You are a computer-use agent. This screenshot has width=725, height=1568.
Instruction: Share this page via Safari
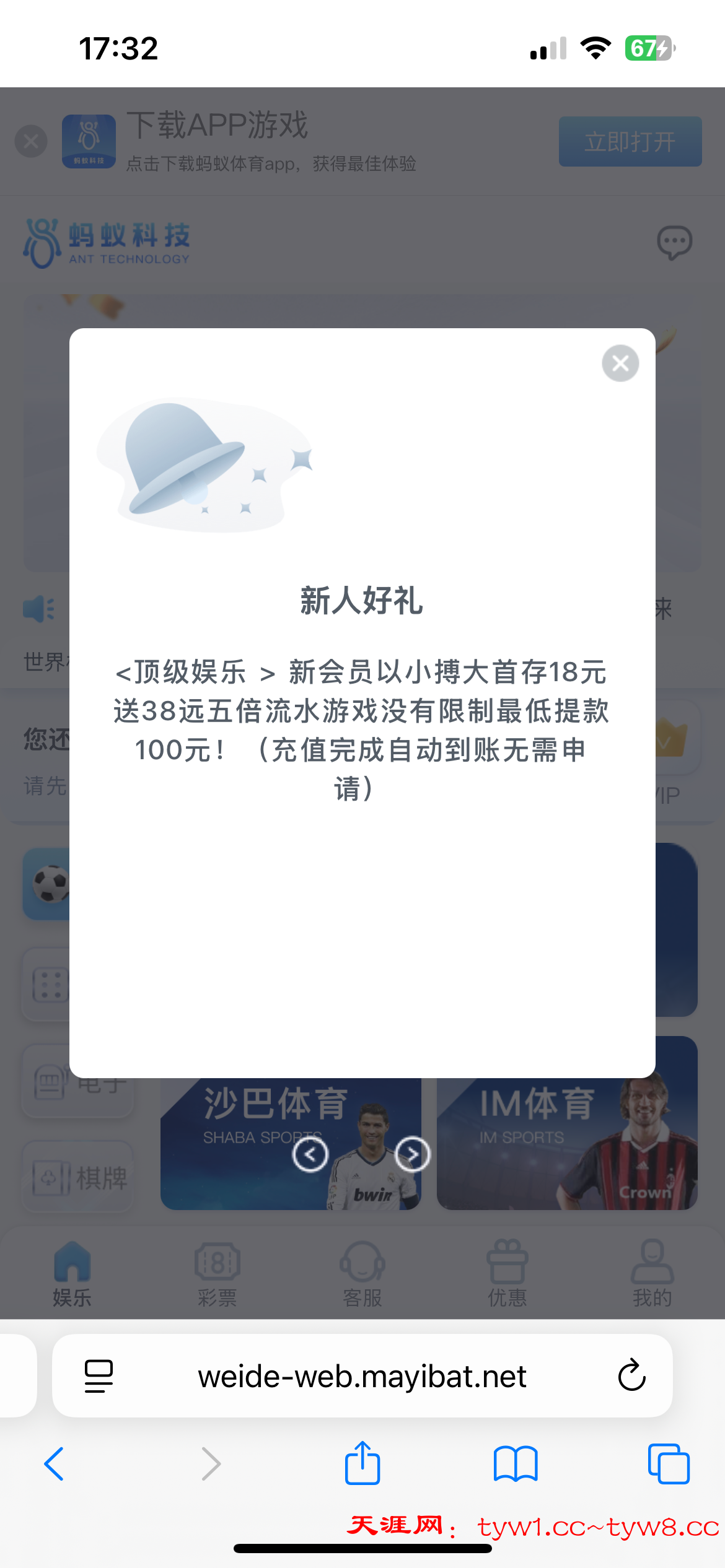click(362, 1463)
